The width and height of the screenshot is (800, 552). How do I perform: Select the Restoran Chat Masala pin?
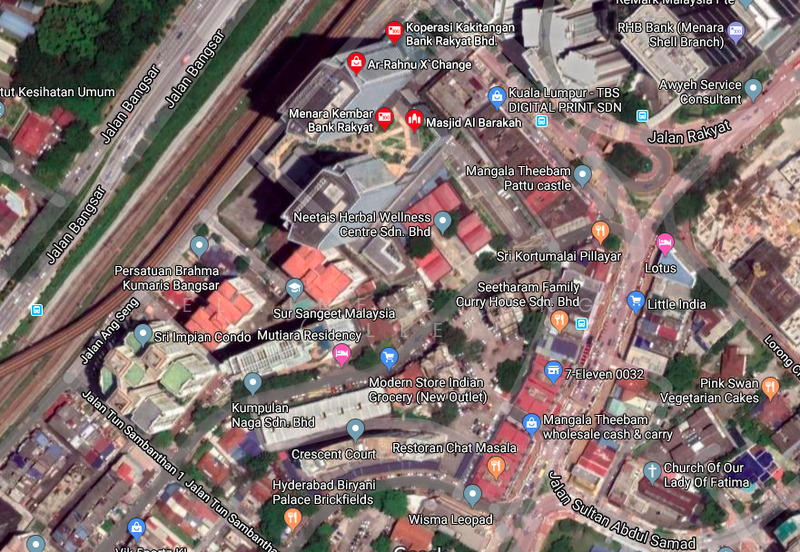coord(495,467)
